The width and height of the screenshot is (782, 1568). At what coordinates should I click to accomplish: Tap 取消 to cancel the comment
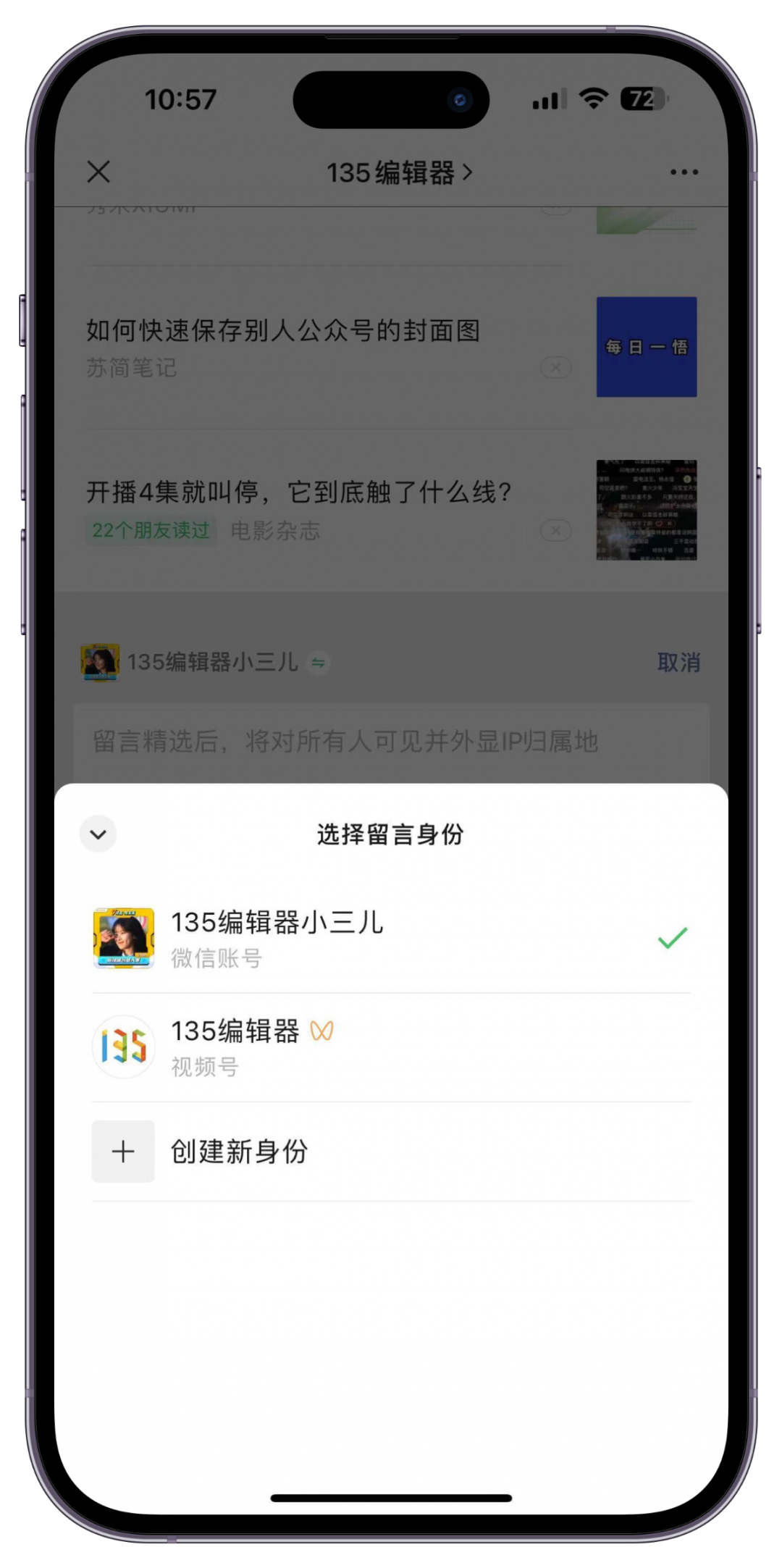click(678, 662)
